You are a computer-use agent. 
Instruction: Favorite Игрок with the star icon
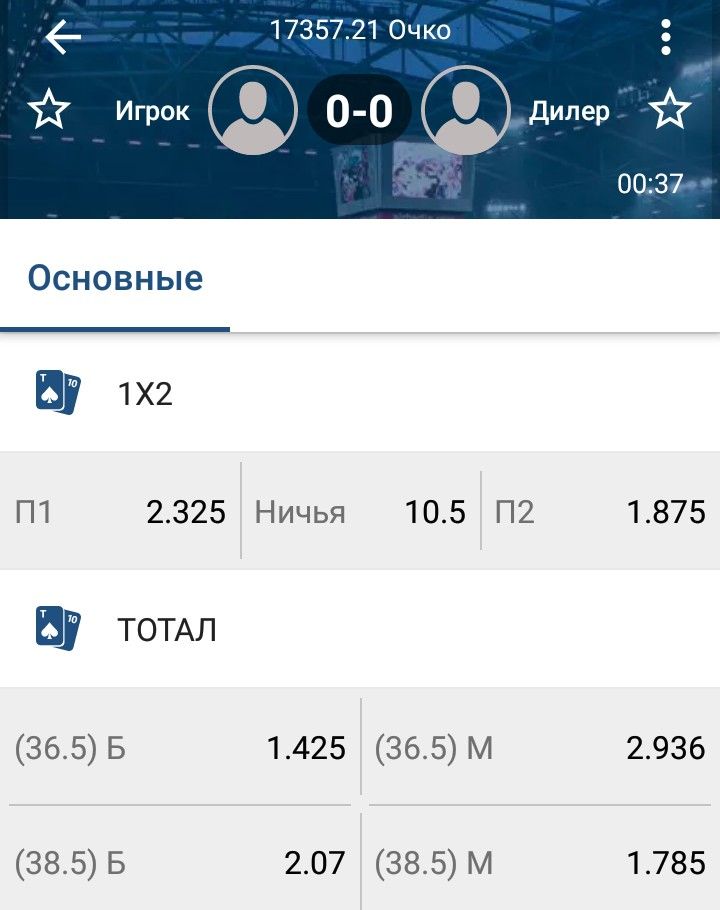[x=48, y=110]
